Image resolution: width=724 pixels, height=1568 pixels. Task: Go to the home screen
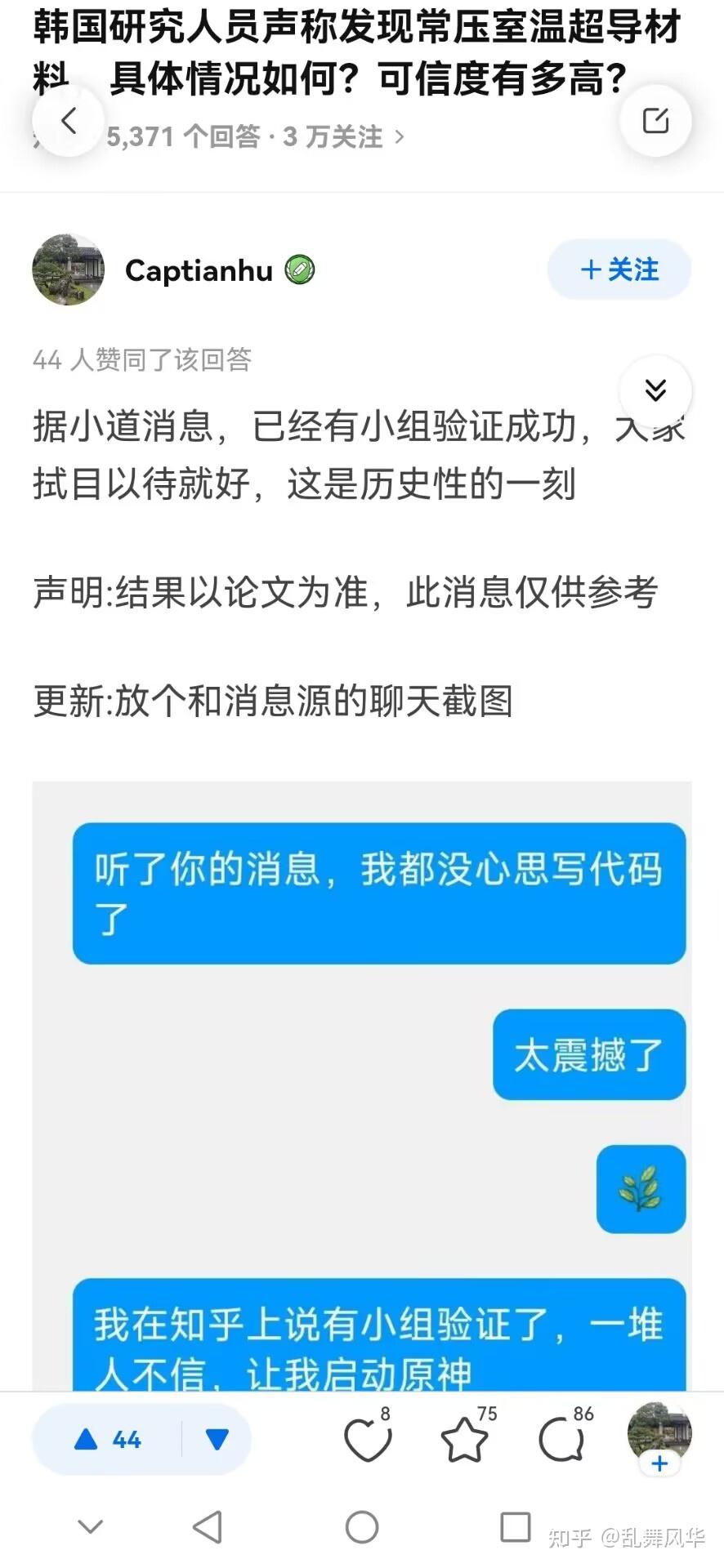[x=362, y=1526]
